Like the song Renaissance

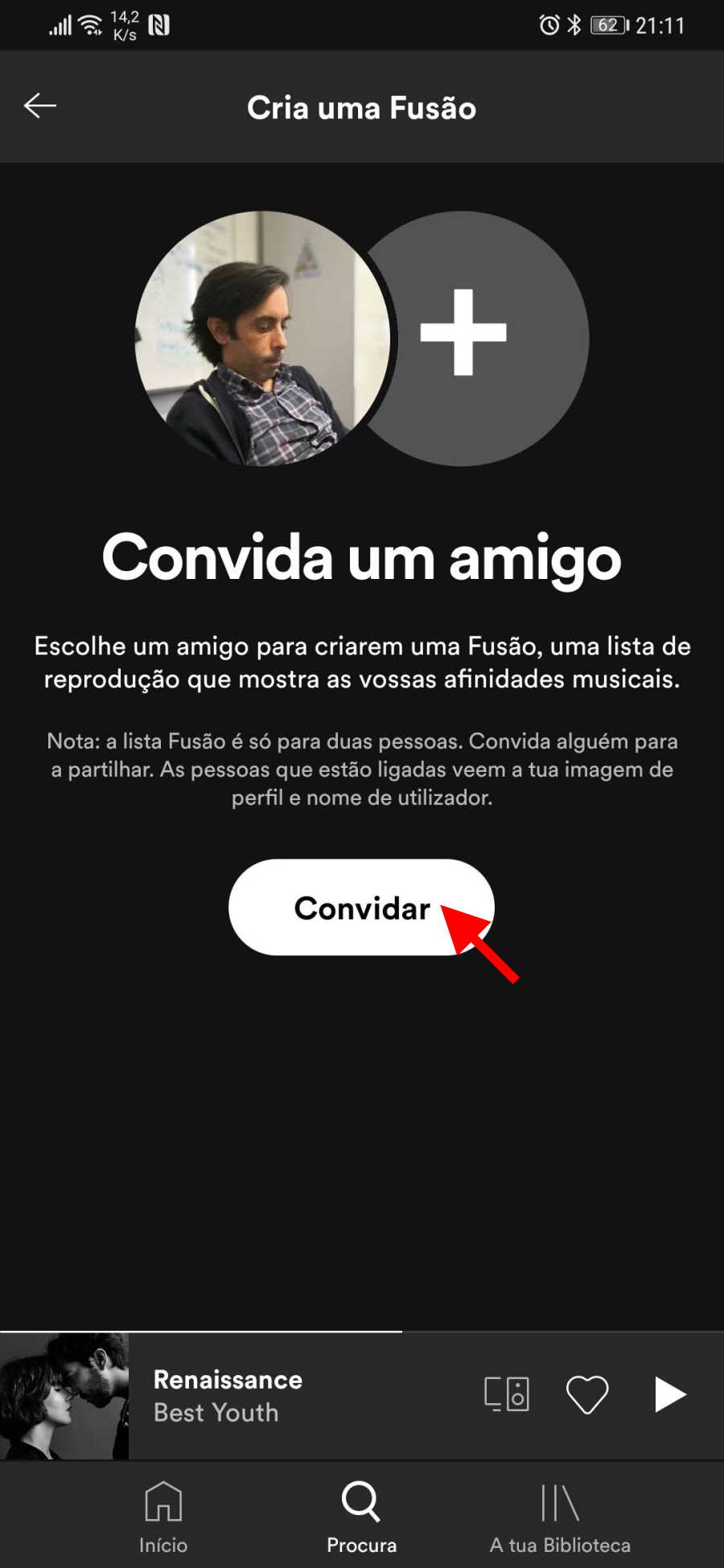[587, 1394]
